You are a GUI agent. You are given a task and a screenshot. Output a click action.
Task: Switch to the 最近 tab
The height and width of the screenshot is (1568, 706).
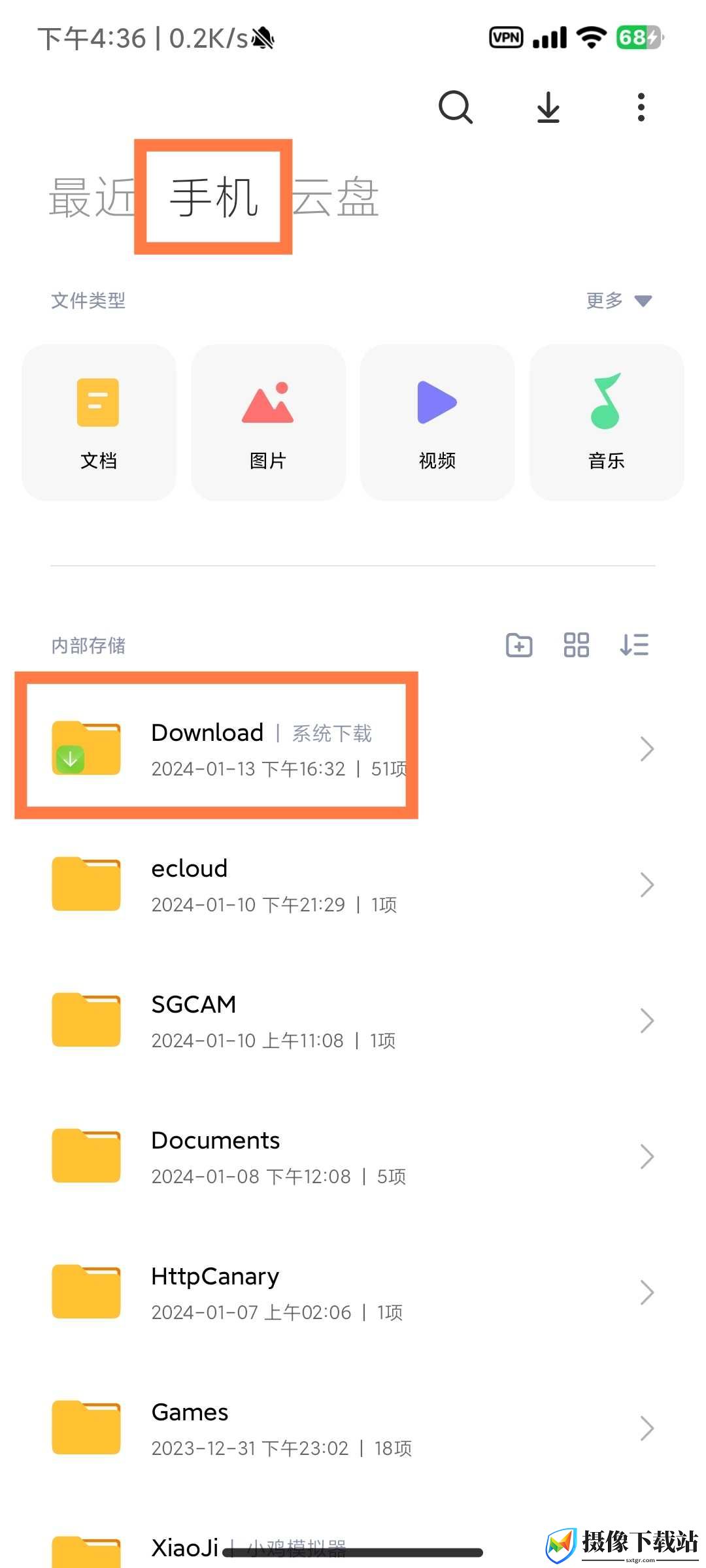92,197
